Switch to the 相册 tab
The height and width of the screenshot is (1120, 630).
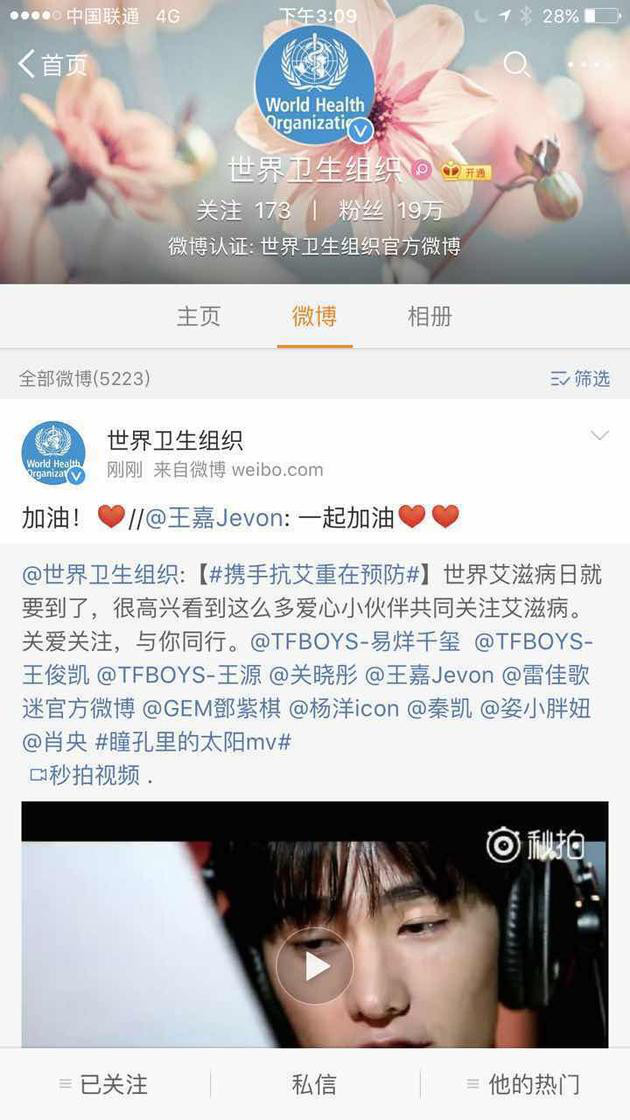(x=430, y=317)
